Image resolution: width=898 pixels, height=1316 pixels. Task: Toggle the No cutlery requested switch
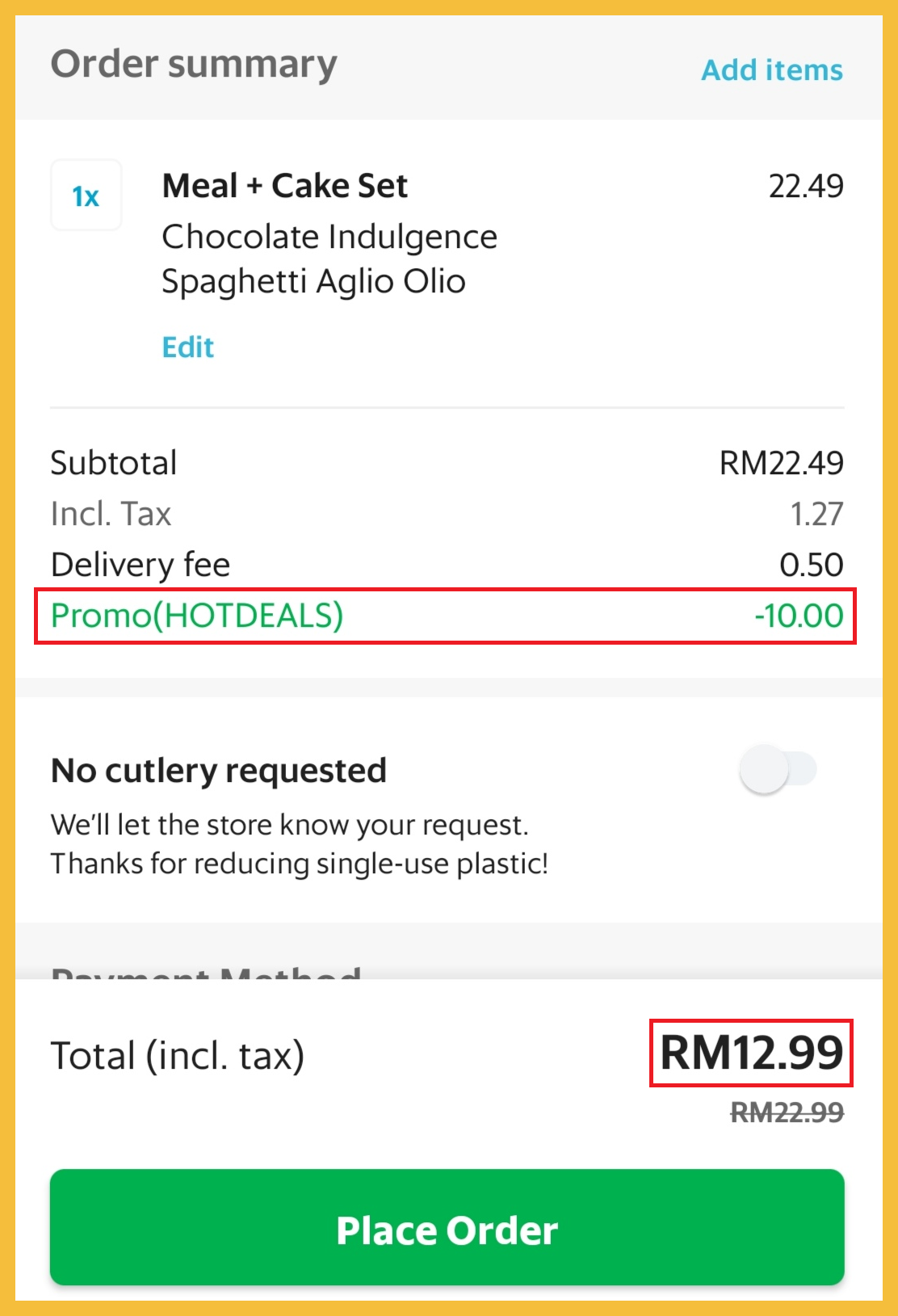click(777, 769)
